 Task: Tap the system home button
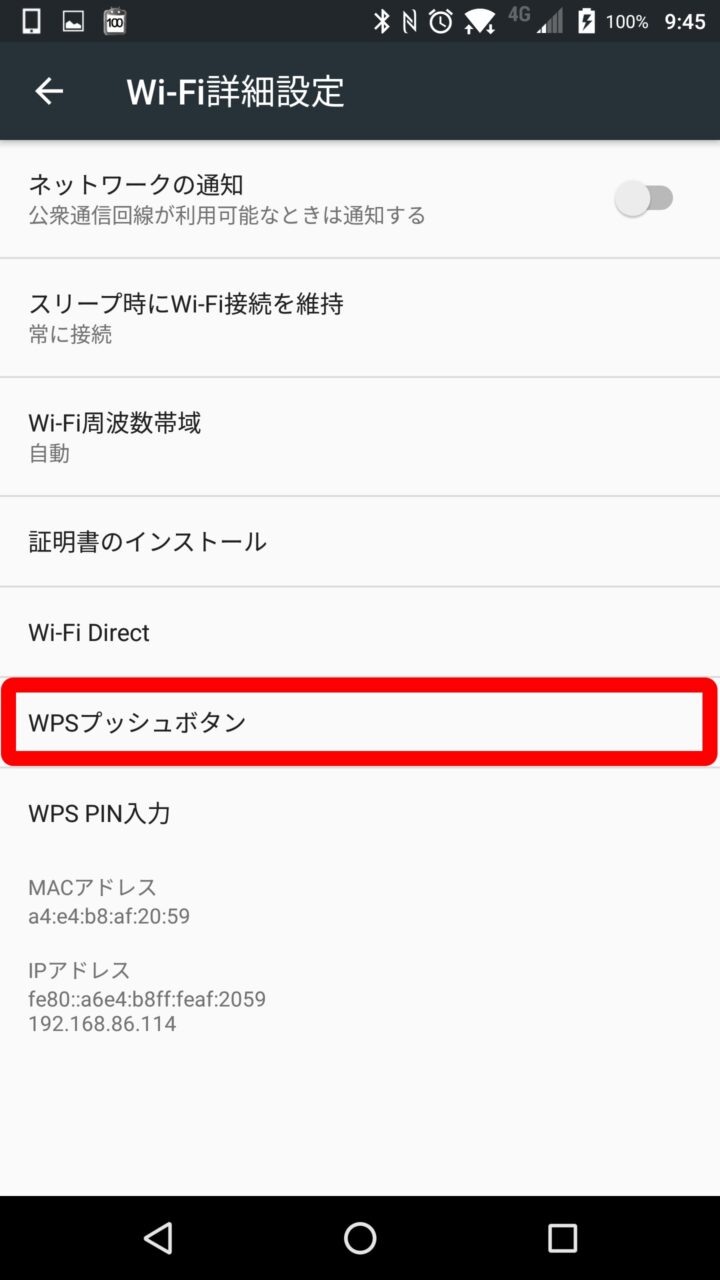pyautogui.click(x=360, y=1238)
